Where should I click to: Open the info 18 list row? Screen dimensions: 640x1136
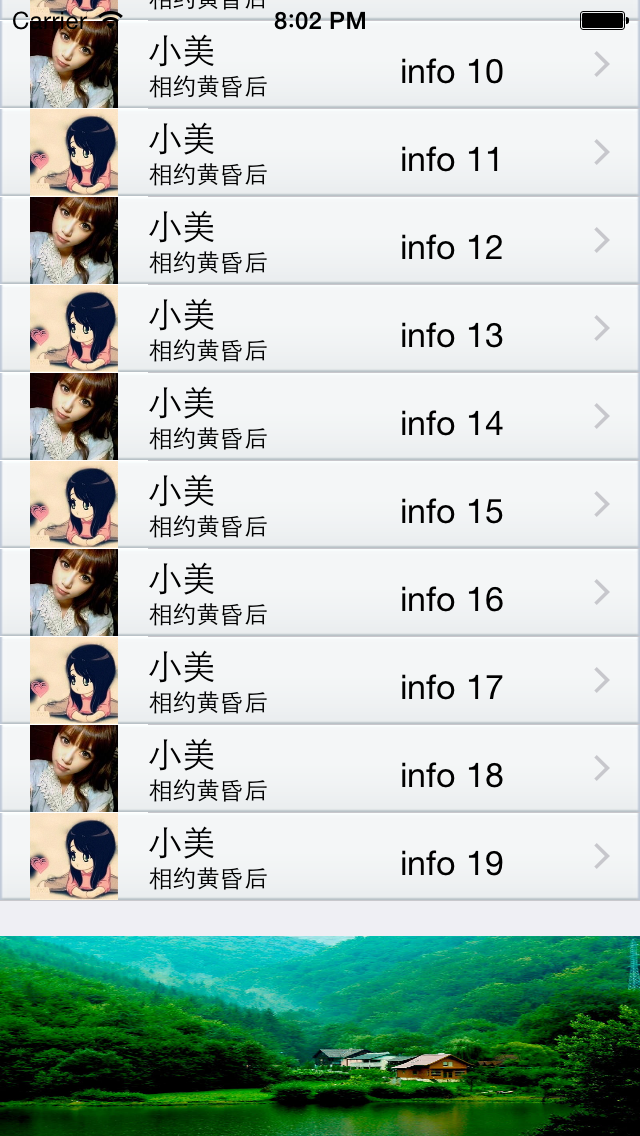(320, 769)
